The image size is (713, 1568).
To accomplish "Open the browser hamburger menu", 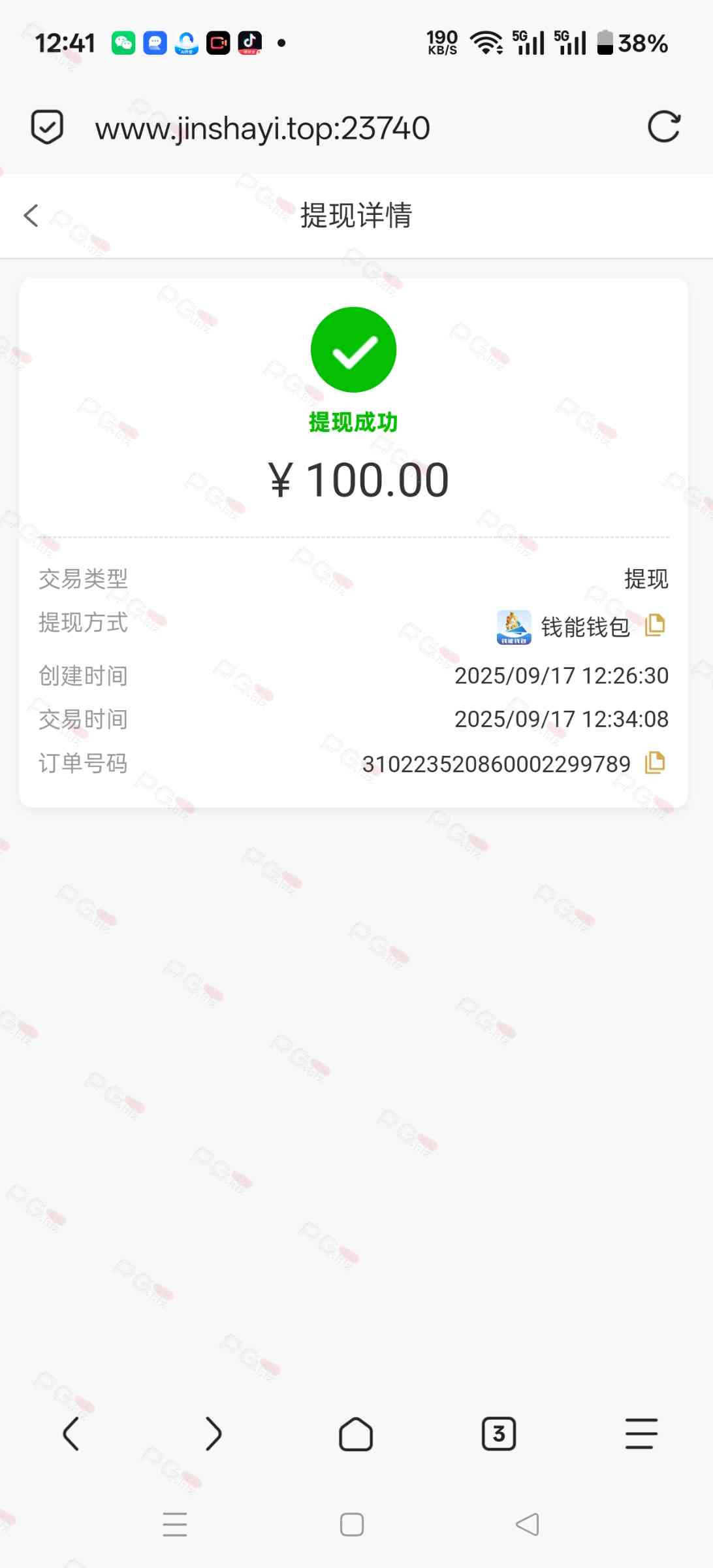I will (x=641, y=1434).
